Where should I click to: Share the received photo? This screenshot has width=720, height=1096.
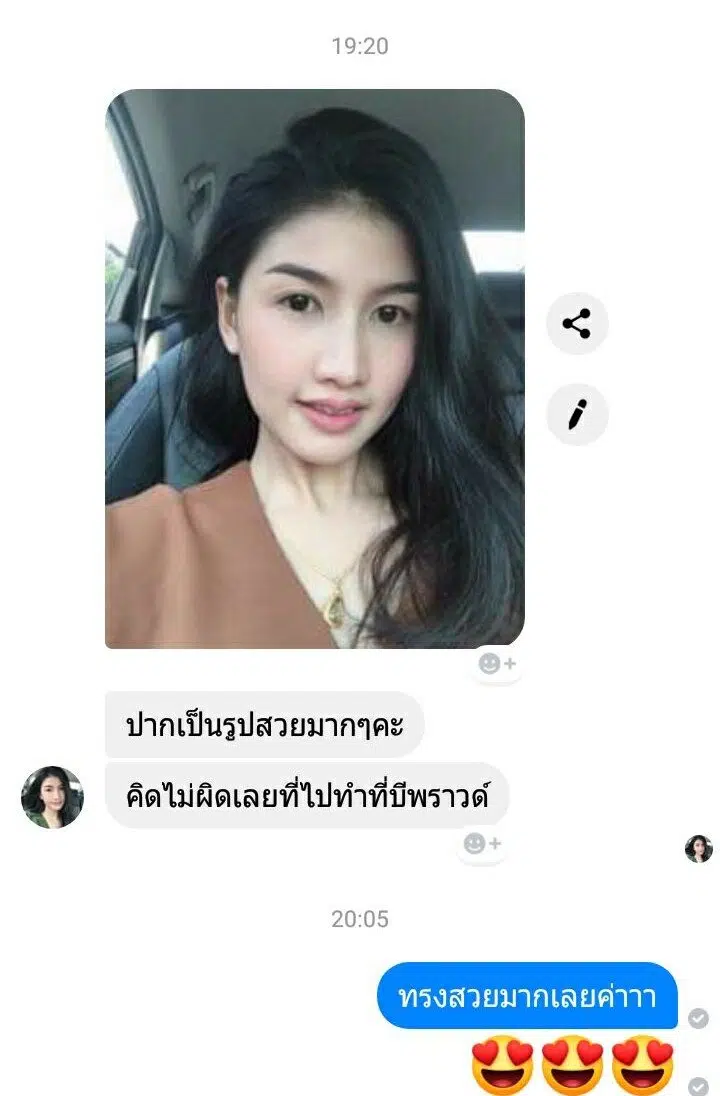(577, 324)
